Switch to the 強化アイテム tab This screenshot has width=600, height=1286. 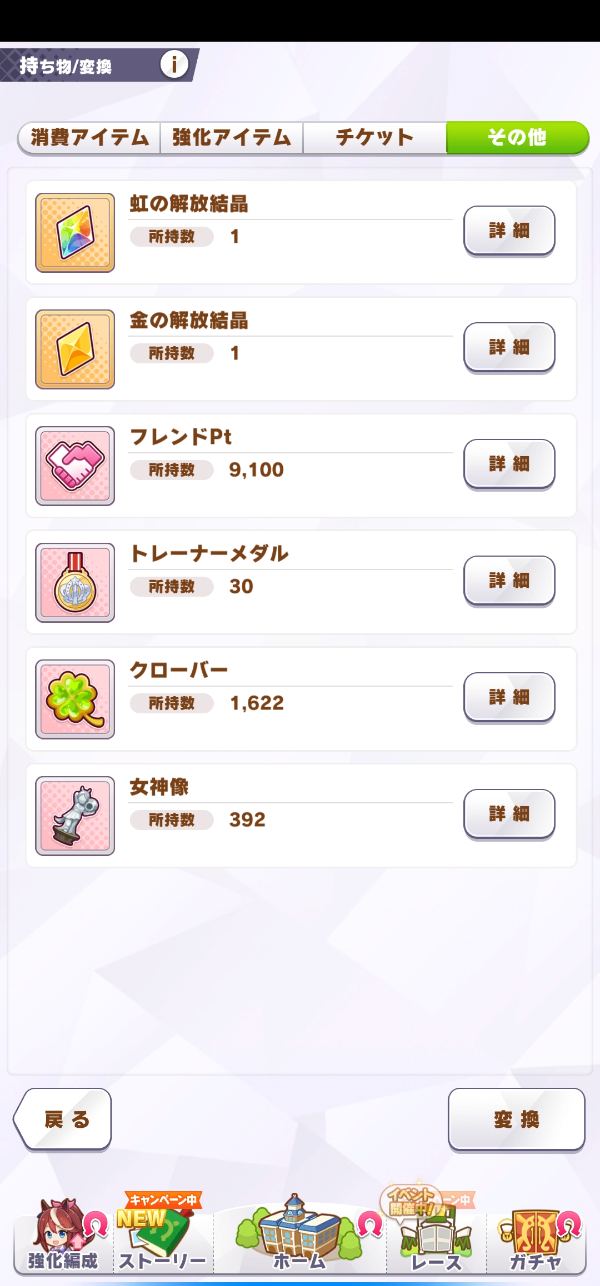[231, 138]
